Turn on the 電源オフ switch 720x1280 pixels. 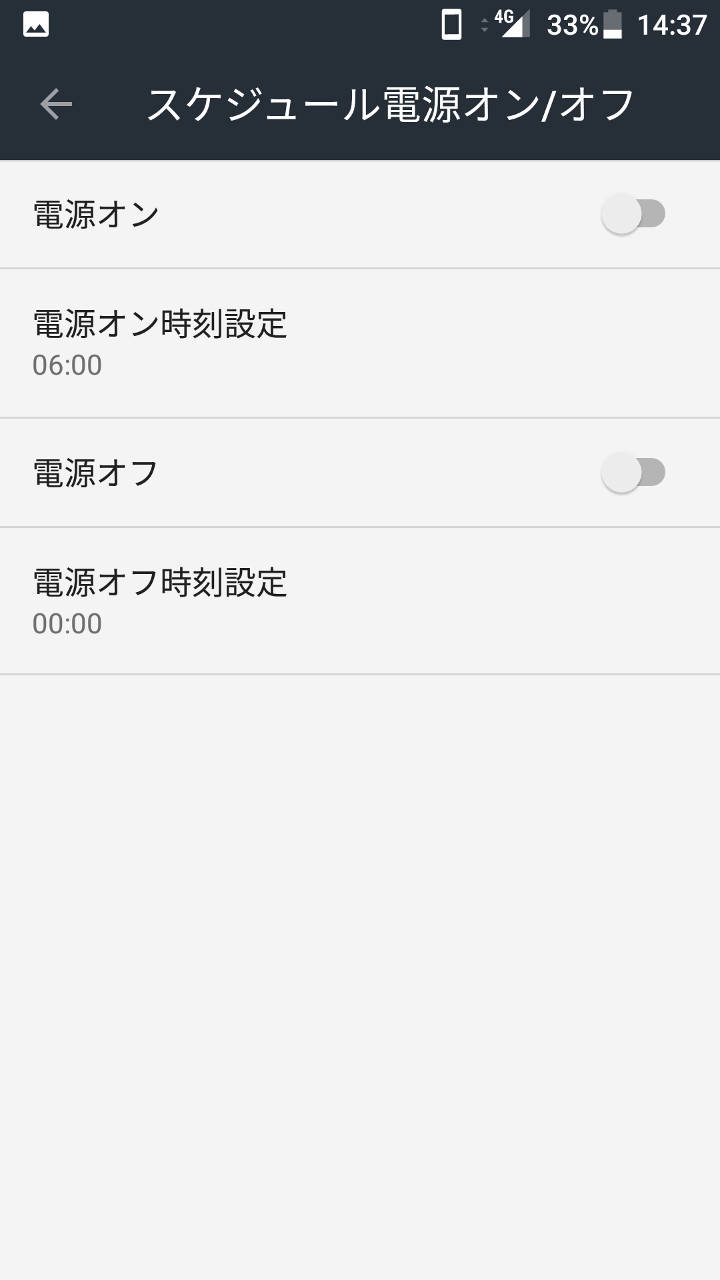pos(633,472)
